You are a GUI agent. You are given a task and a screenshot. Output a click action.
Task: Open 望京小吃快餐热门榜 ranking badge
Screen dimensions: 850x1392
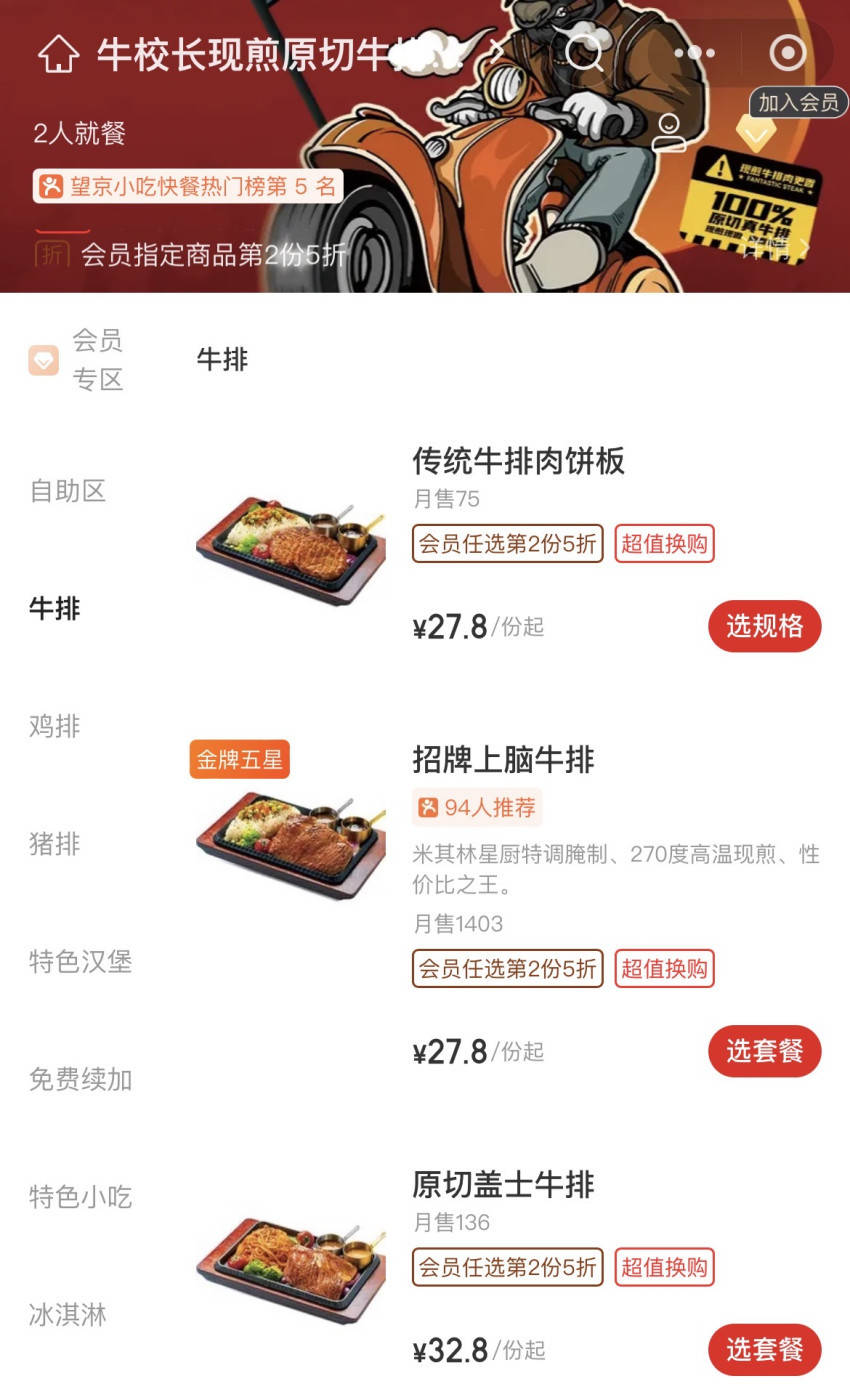point(188,186)
